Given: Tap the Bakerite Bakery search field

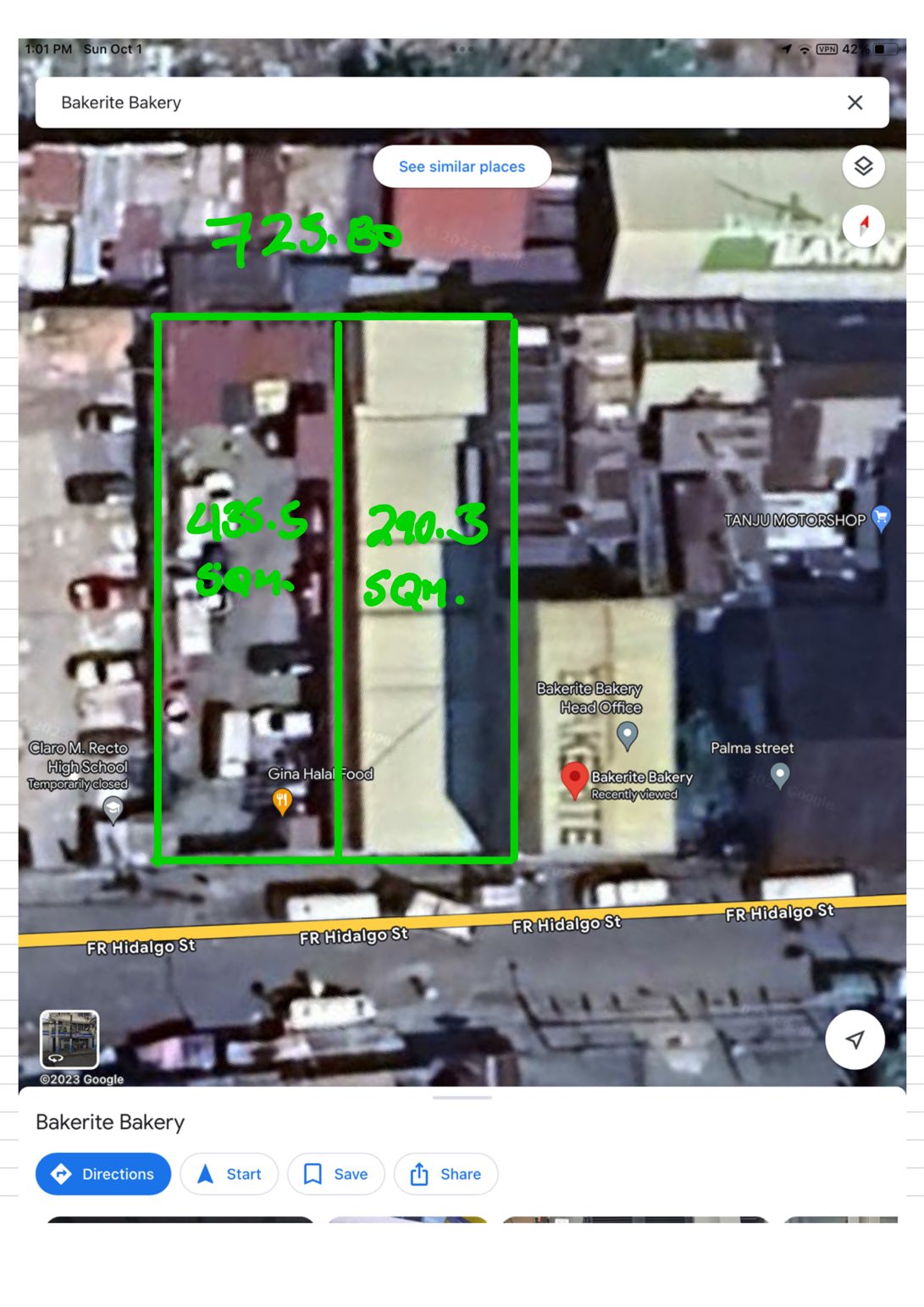Looking at the screenshot, I should tap(423, 102).
